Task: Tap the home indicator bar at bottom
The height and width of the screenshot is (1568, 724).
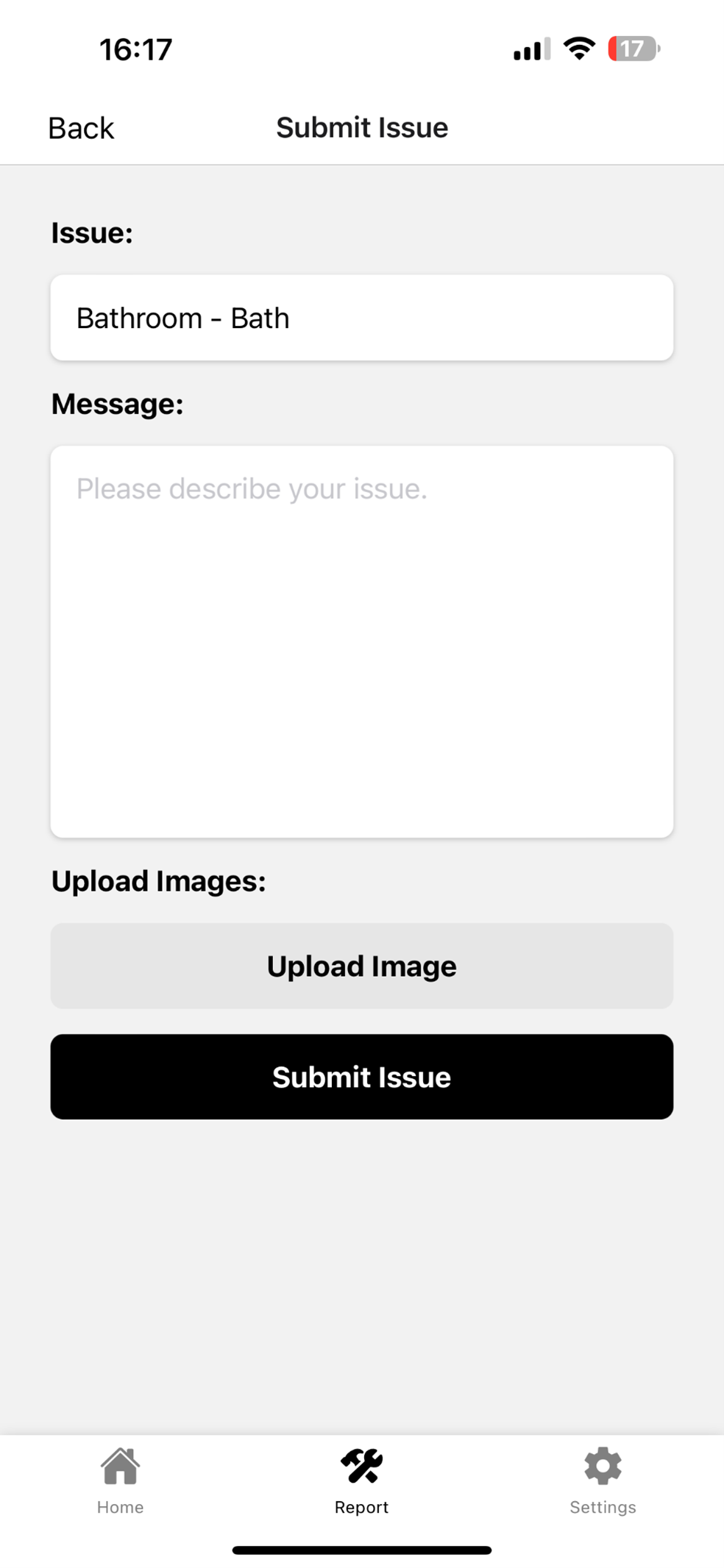Action: click(x=361, y=1550)
